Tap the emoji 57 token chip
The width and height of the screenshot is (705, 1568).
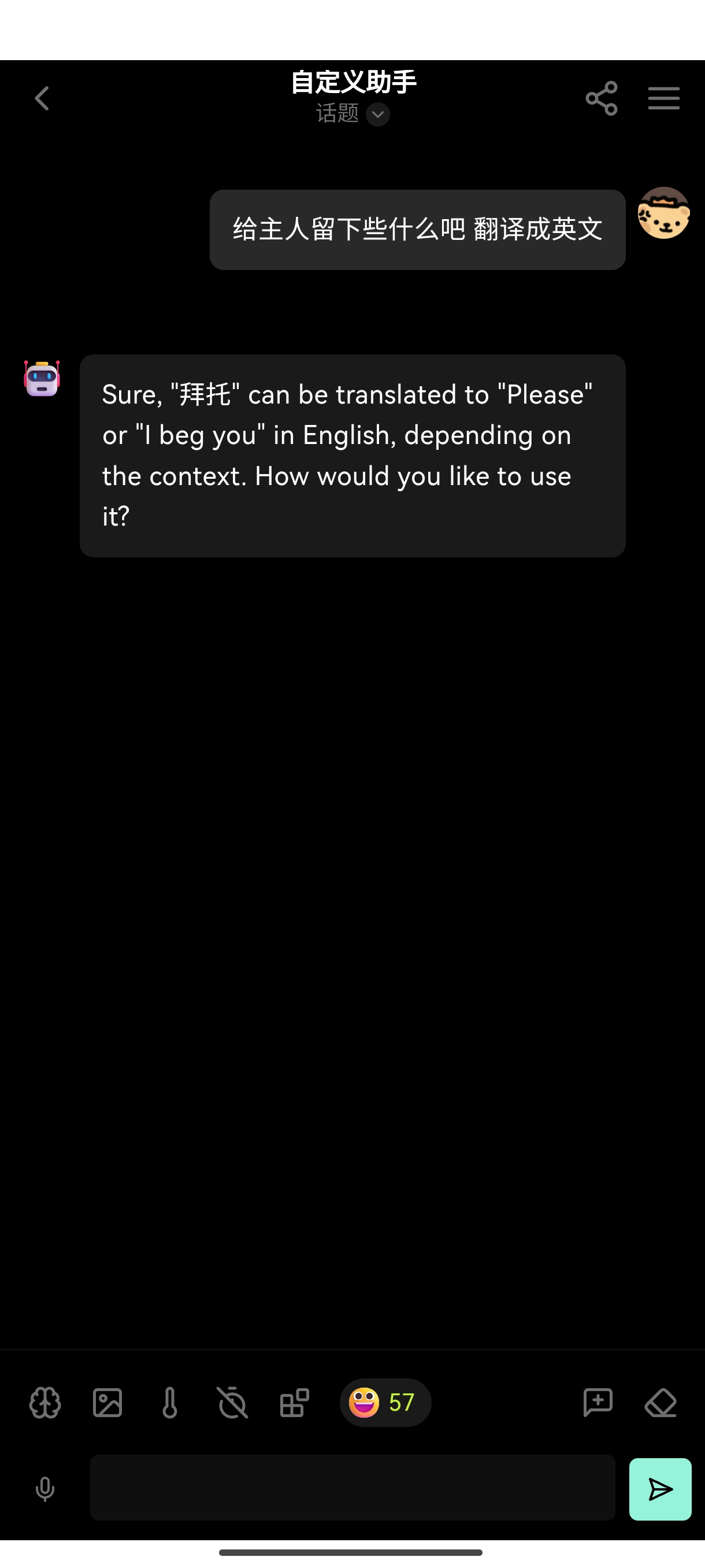385,1403
